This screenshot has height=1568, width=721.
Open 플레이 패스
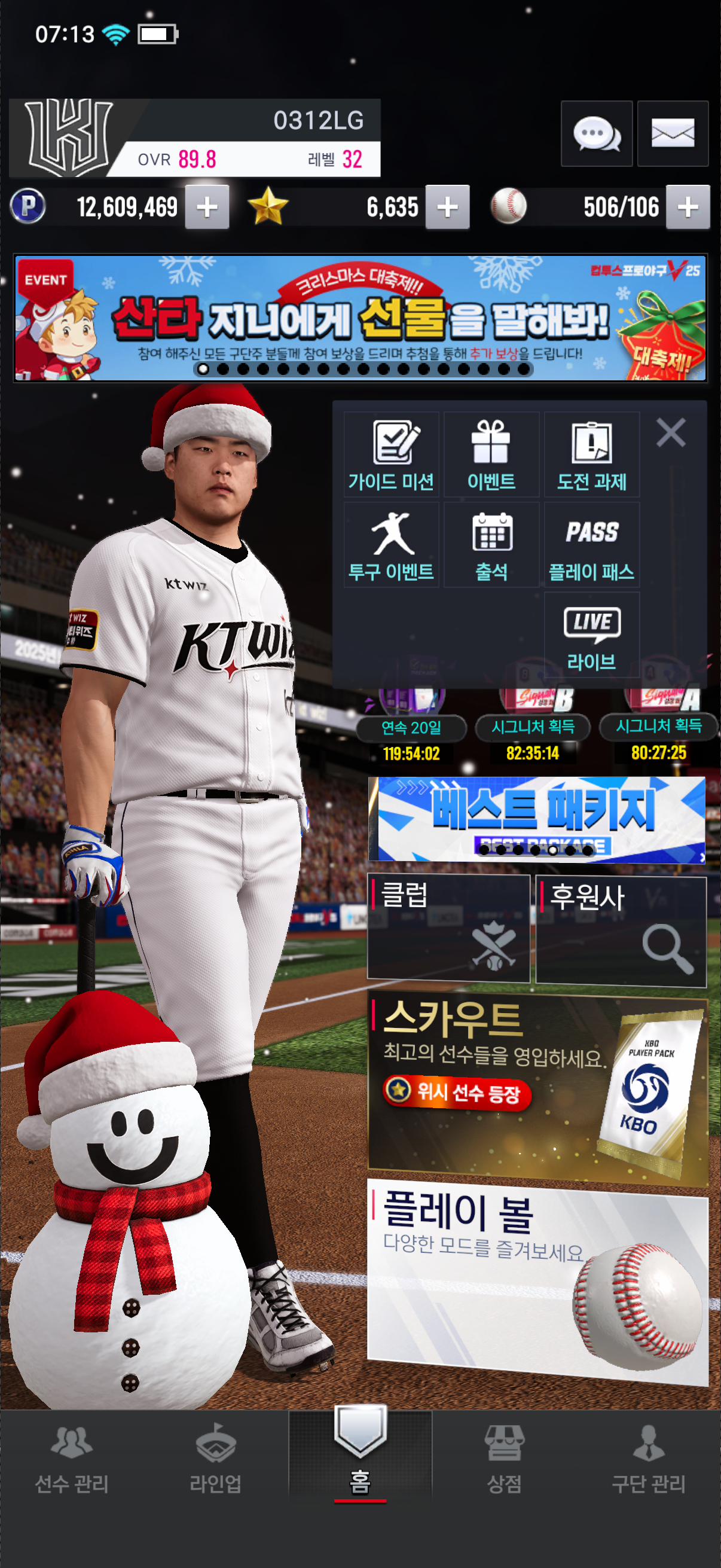tap(591, 545)
